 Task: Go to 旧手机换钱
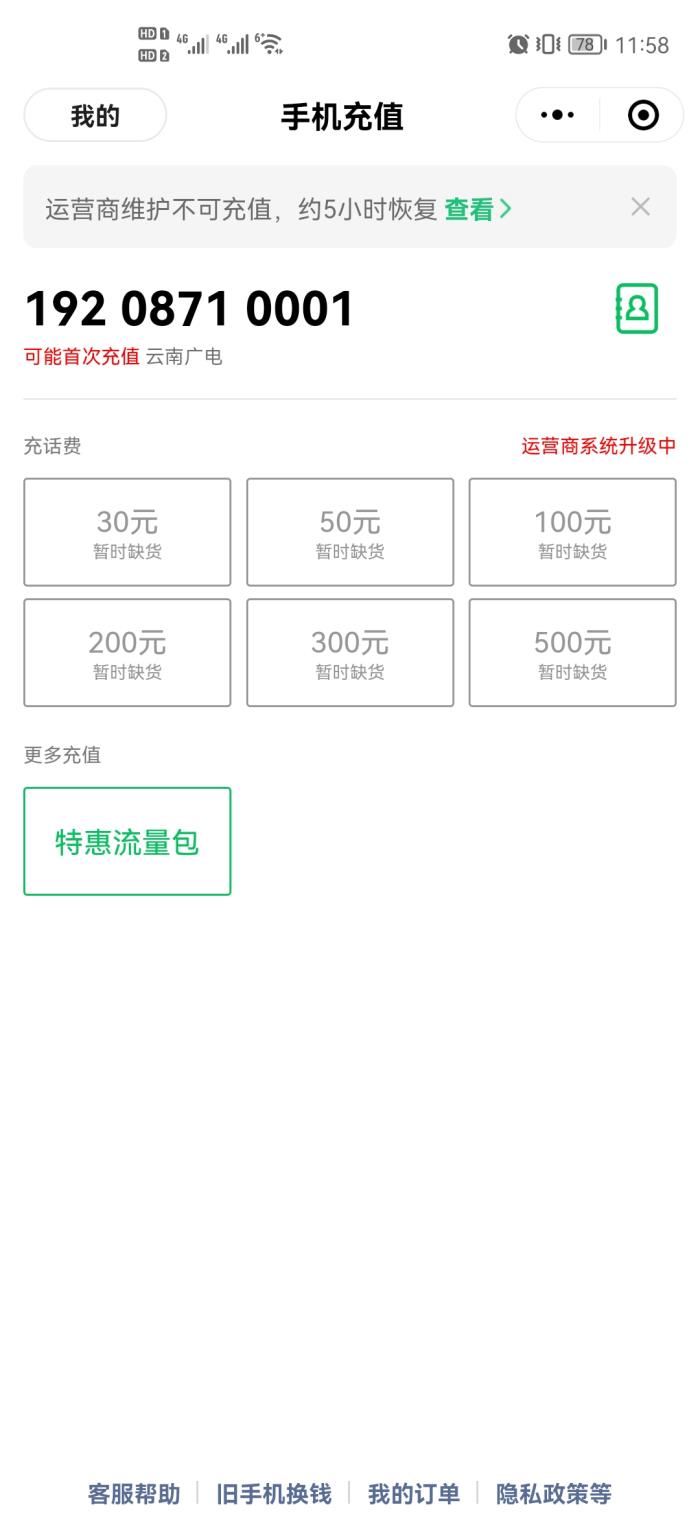click(274, 1494)
